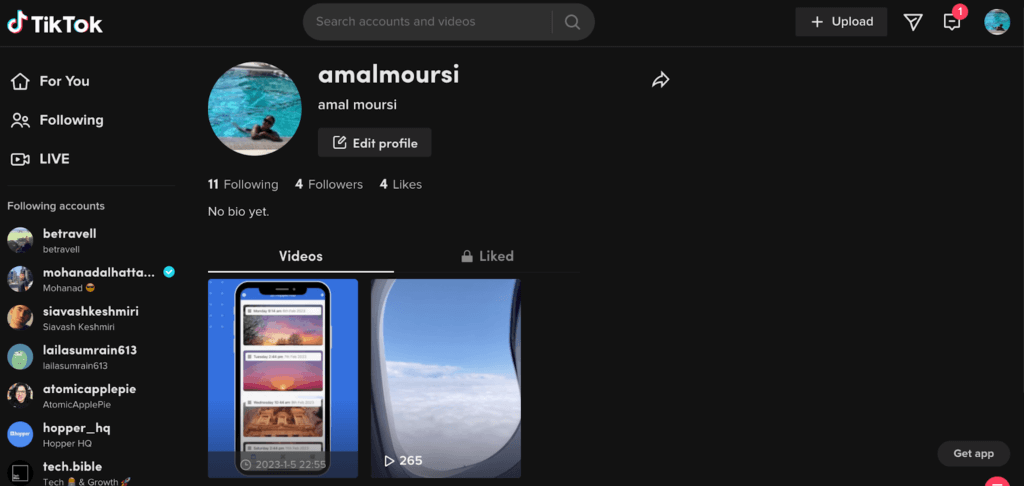The image size is (1024, 486).
Task: View the 11 Following list
Action: (243, 184)
